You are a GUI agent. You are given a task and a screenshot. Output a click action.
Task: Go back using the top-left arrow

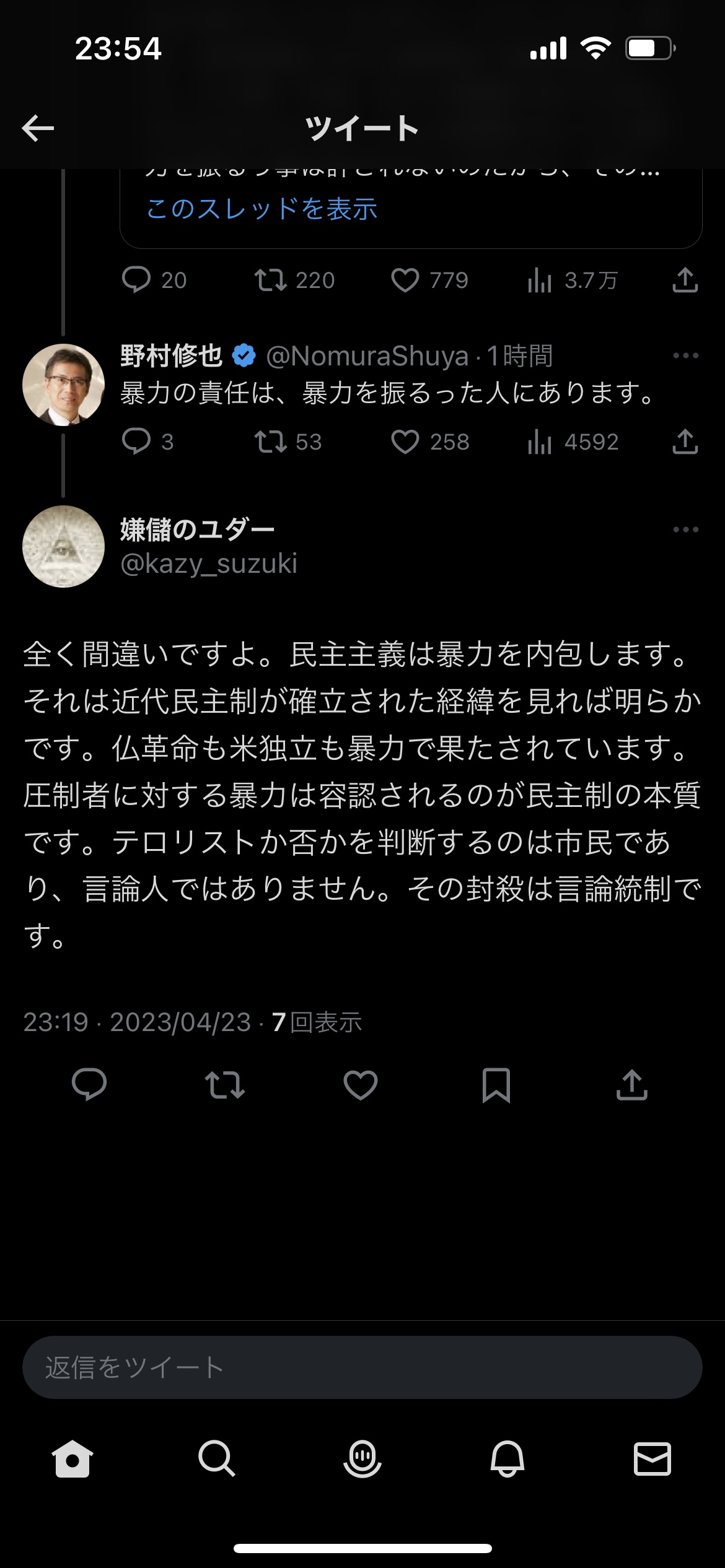click(38, 128)
